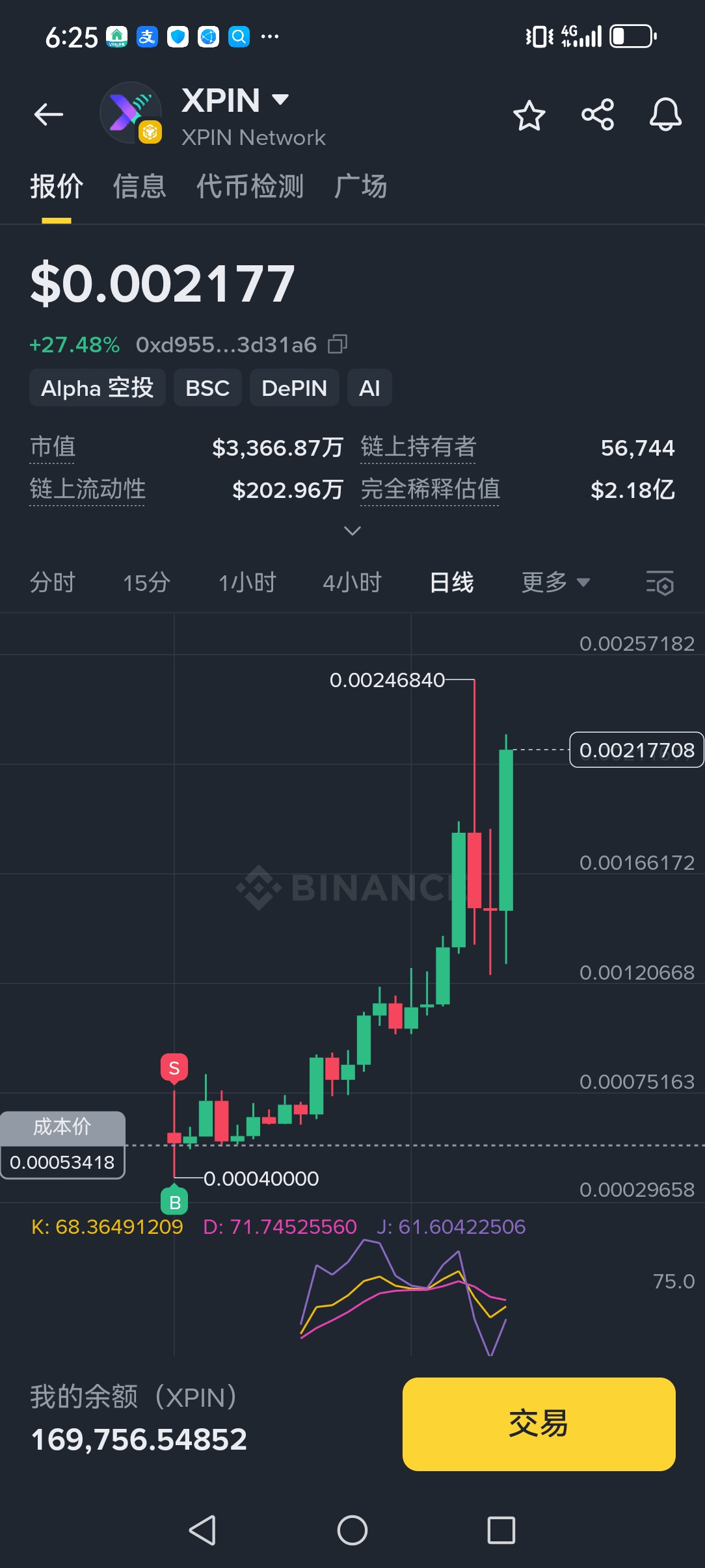Switch to the 广场 tab
The height and width of the screenshot is (1568, 705).
360,187
